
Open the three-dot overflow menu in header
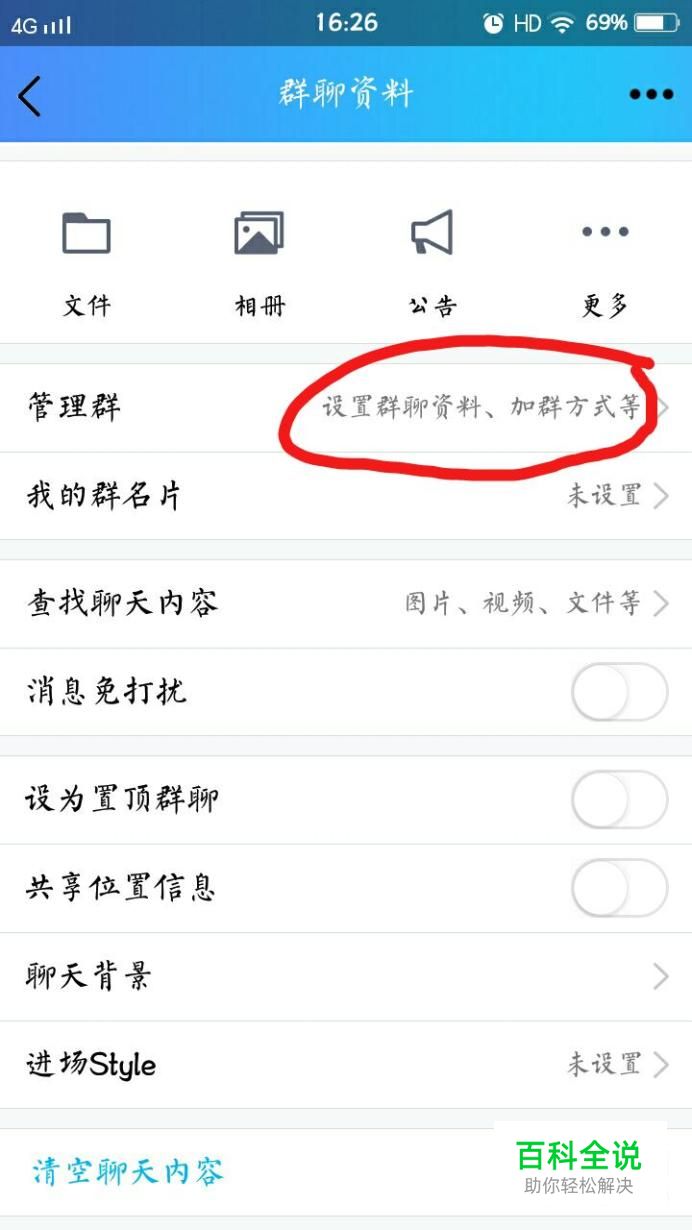[651, 95]
